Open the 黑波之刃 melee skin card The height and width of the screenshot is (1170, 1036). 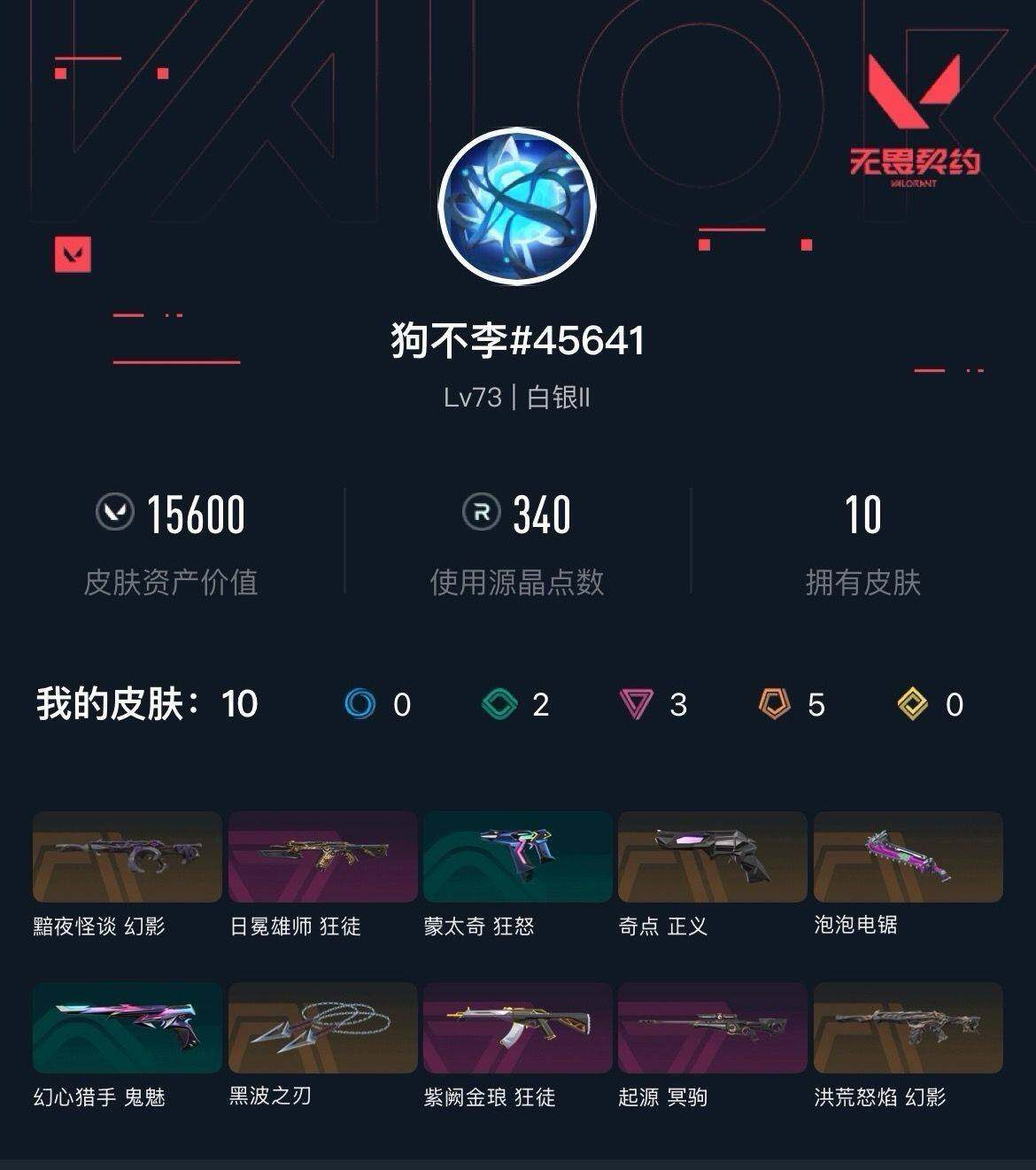tap(322, 1027)
